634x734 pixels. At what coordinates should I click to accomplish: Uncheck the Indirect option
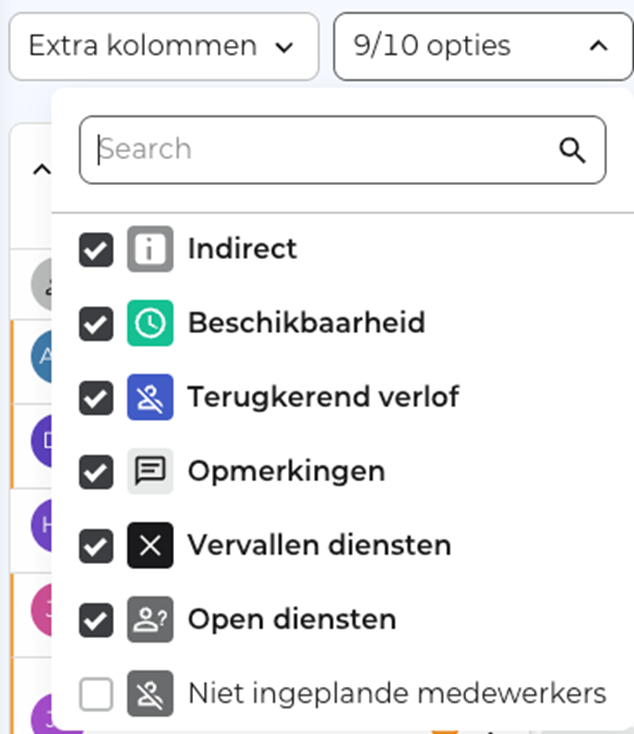coord(96,249)
